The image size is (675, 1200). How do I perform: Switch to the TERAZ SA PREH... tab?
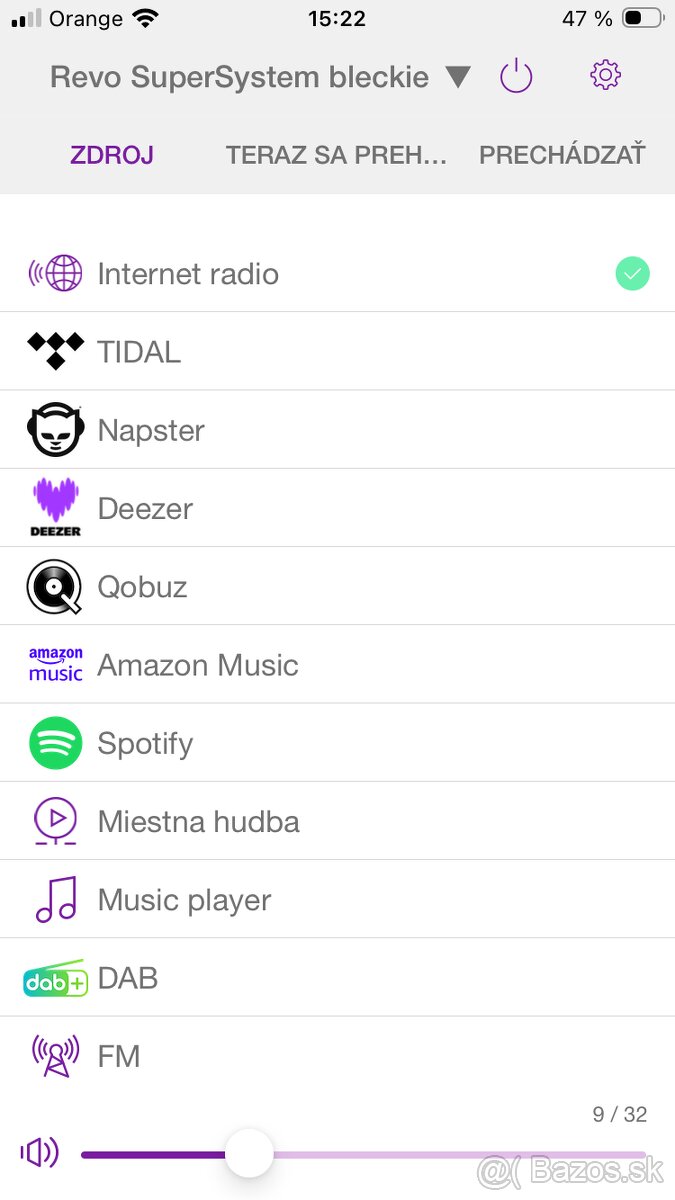[x=335, y=155]
